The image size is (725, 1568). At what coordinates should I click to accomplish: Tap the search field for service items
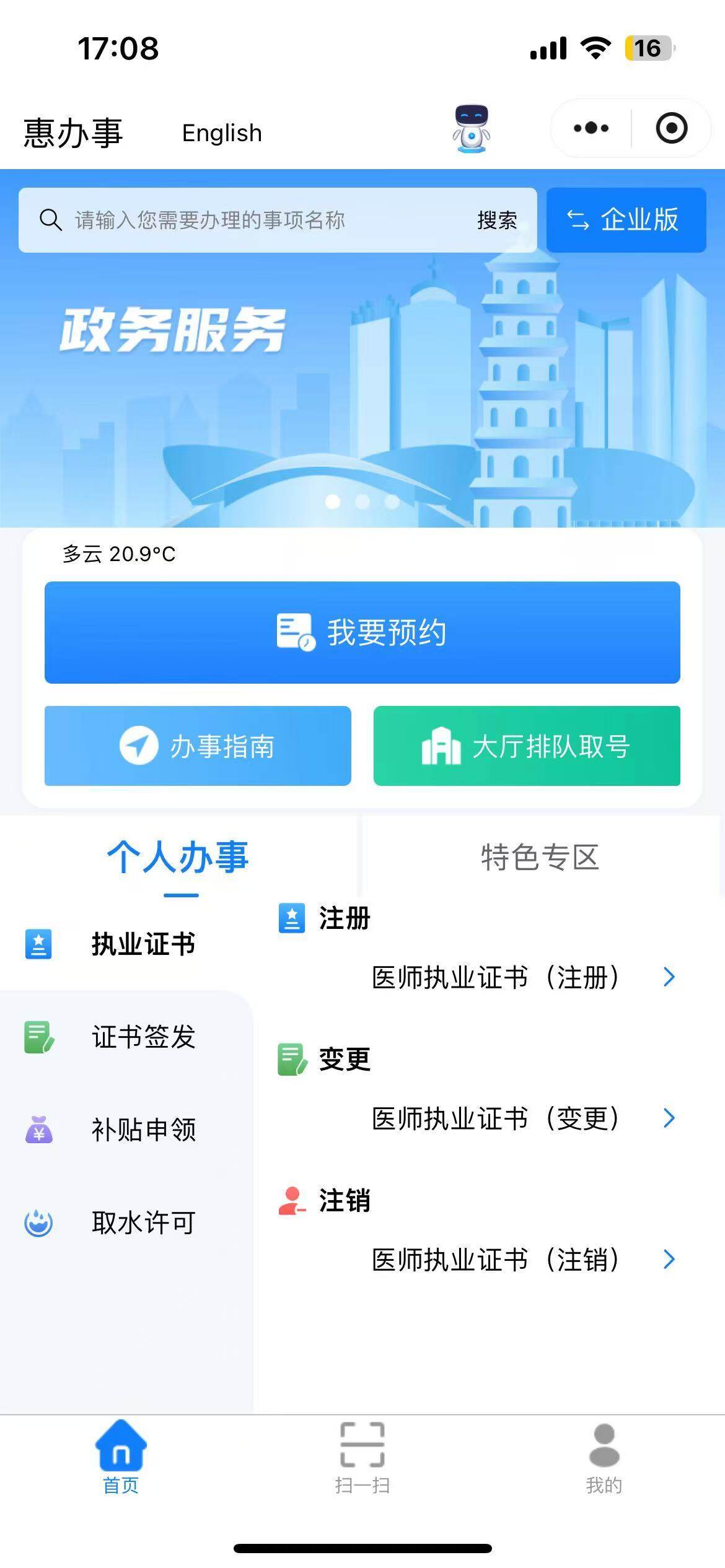pos(248,220)
